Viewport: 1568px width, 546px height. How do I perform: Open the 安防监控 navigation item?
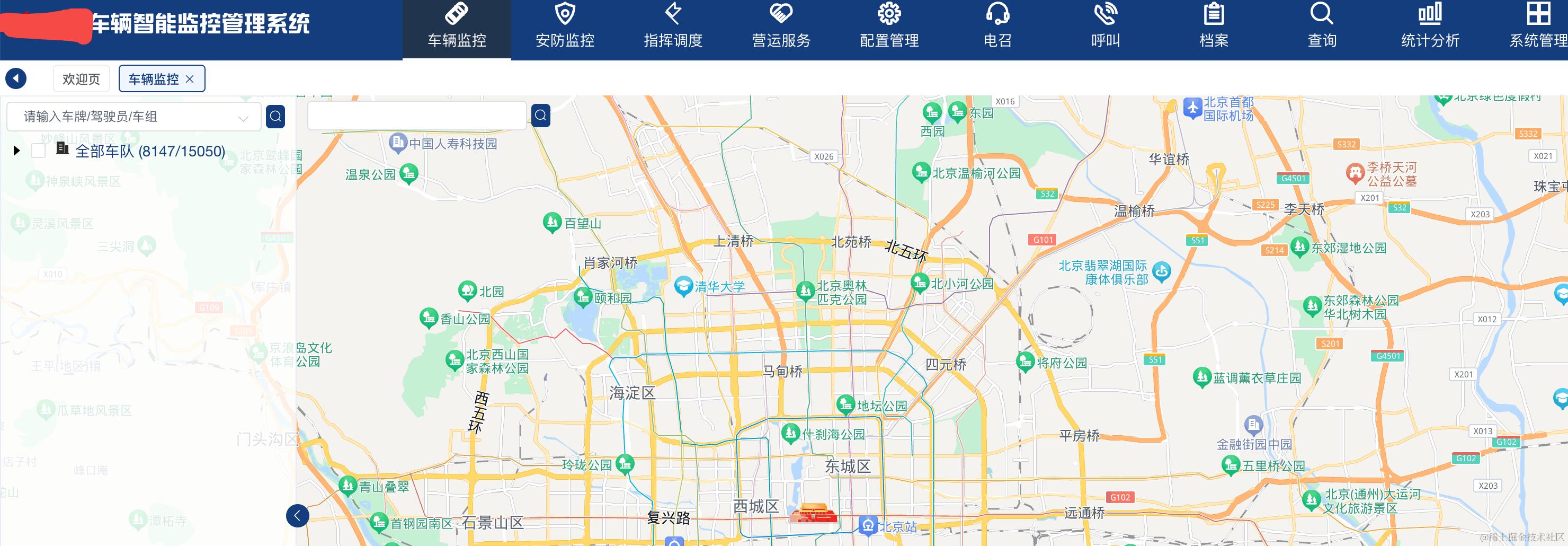[x=564, y=28]
